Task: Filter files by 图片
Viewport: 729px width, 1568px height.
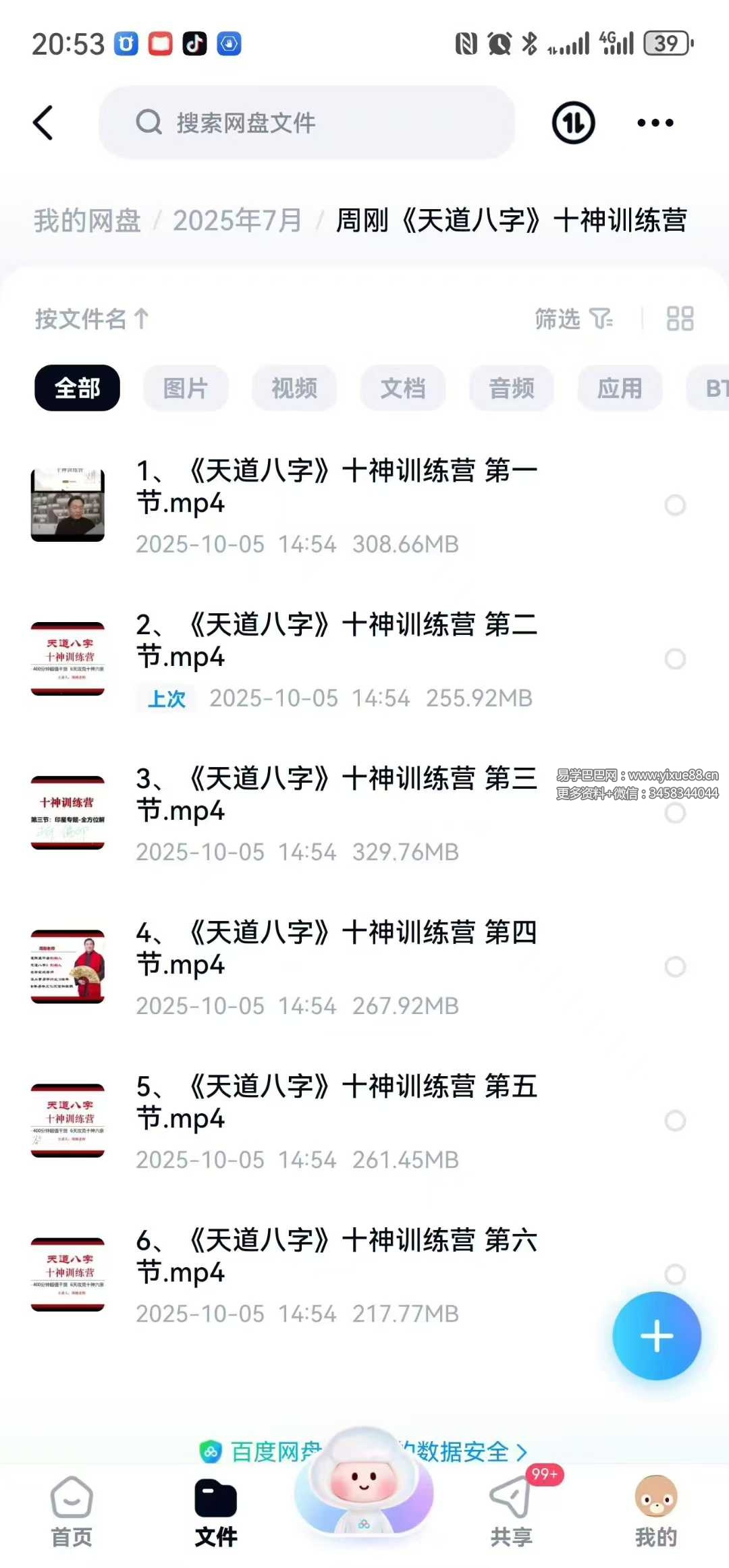Action: point(186,388)
